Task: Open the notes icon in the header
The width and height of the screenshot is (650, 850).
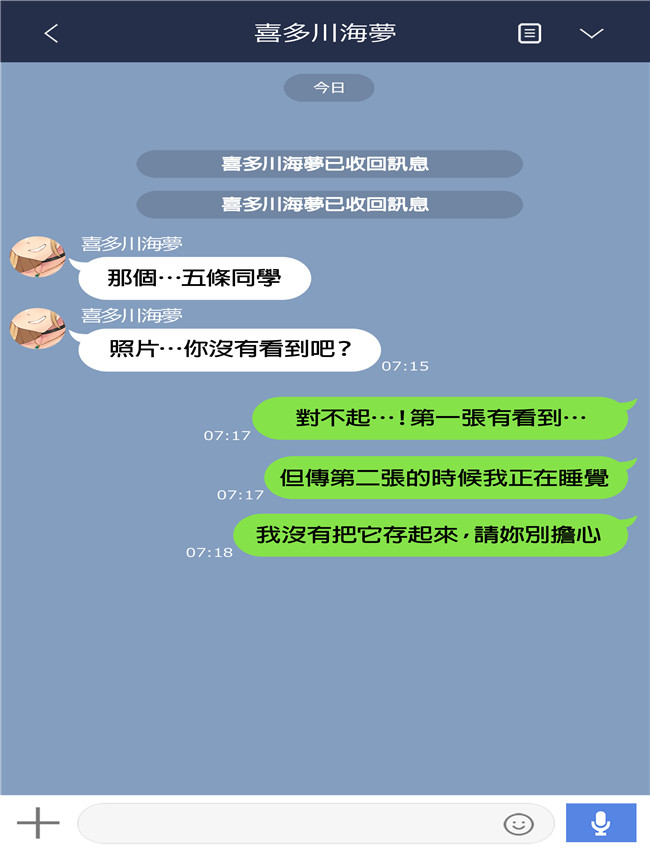Action: (529, 33)
